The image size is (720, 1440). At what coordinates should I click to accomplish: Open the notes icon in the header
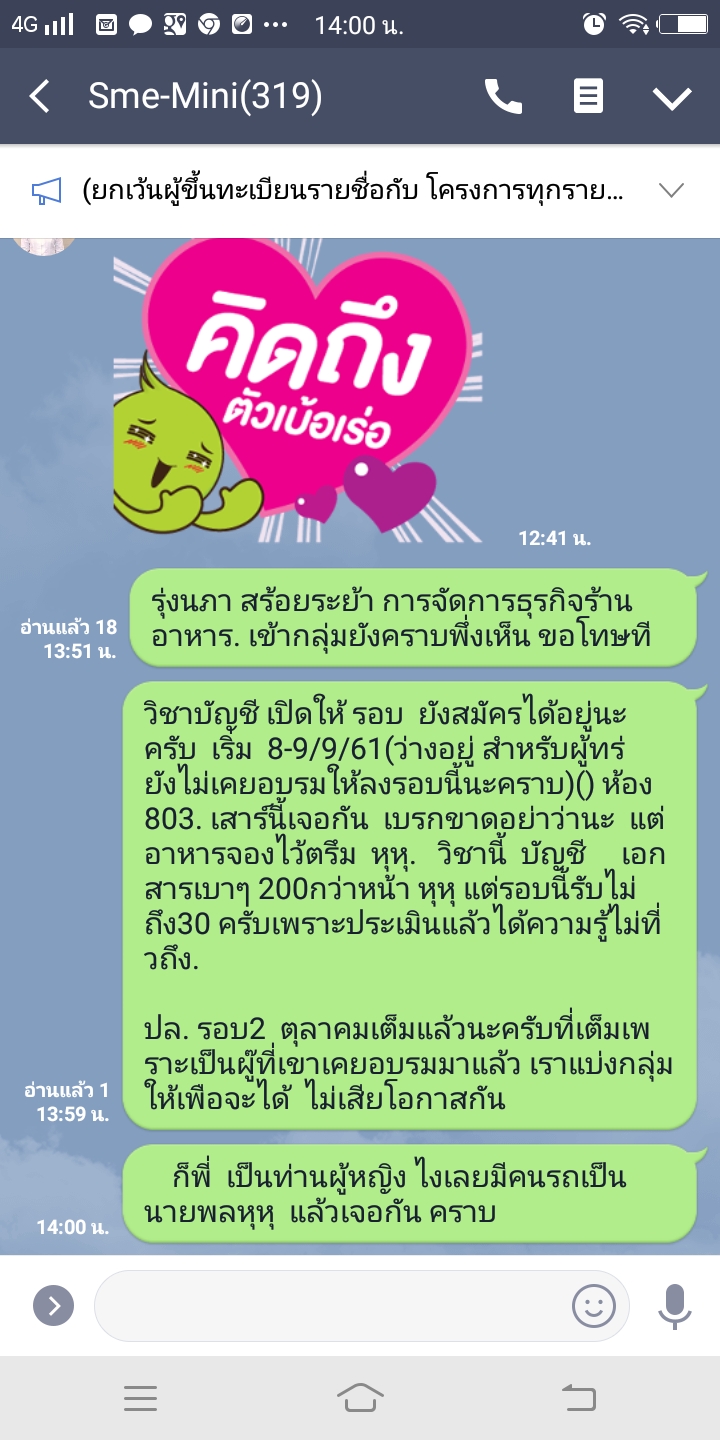(x=588, y=97)
